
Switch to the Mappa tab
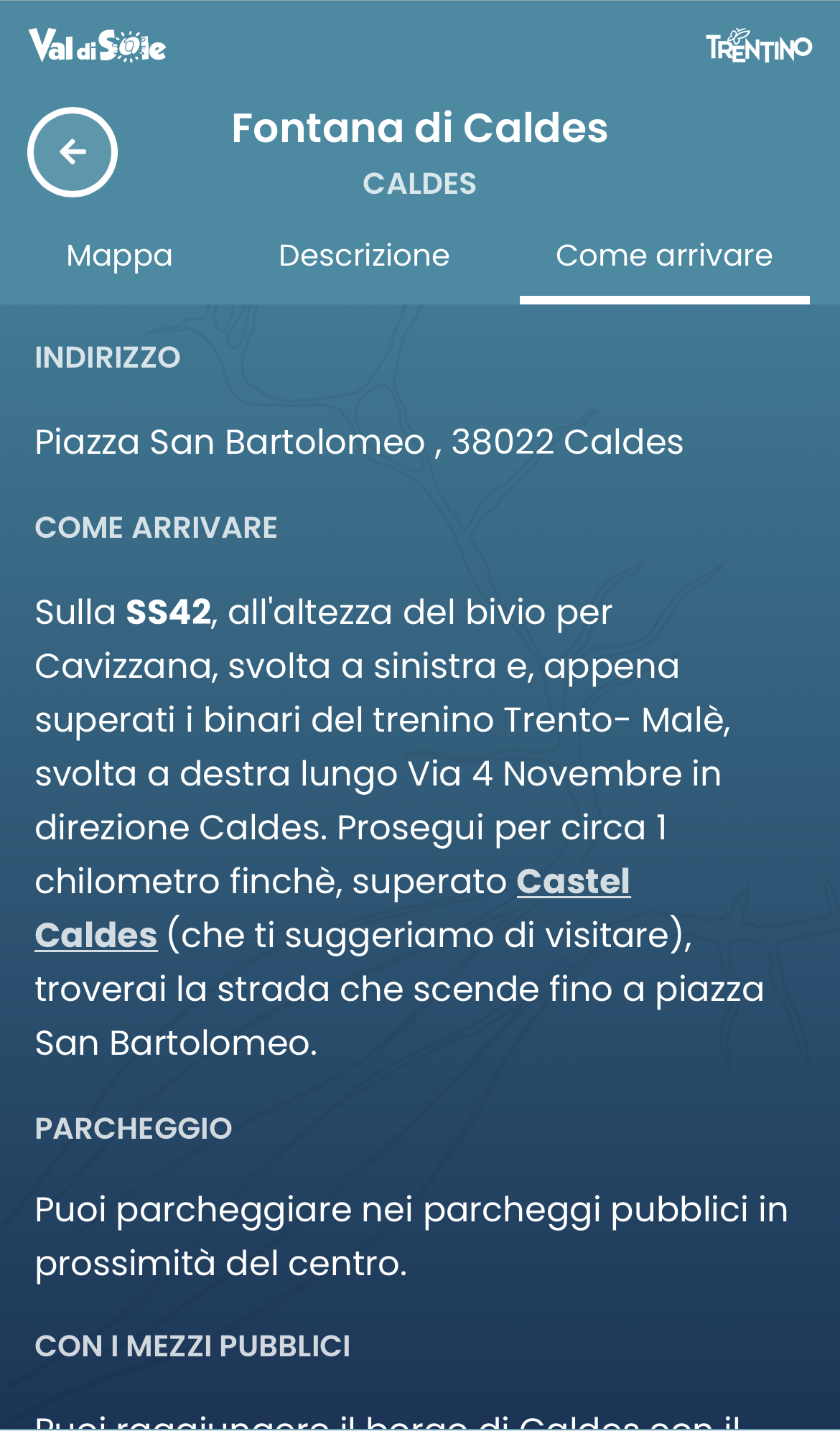click(x=119, y=256)
